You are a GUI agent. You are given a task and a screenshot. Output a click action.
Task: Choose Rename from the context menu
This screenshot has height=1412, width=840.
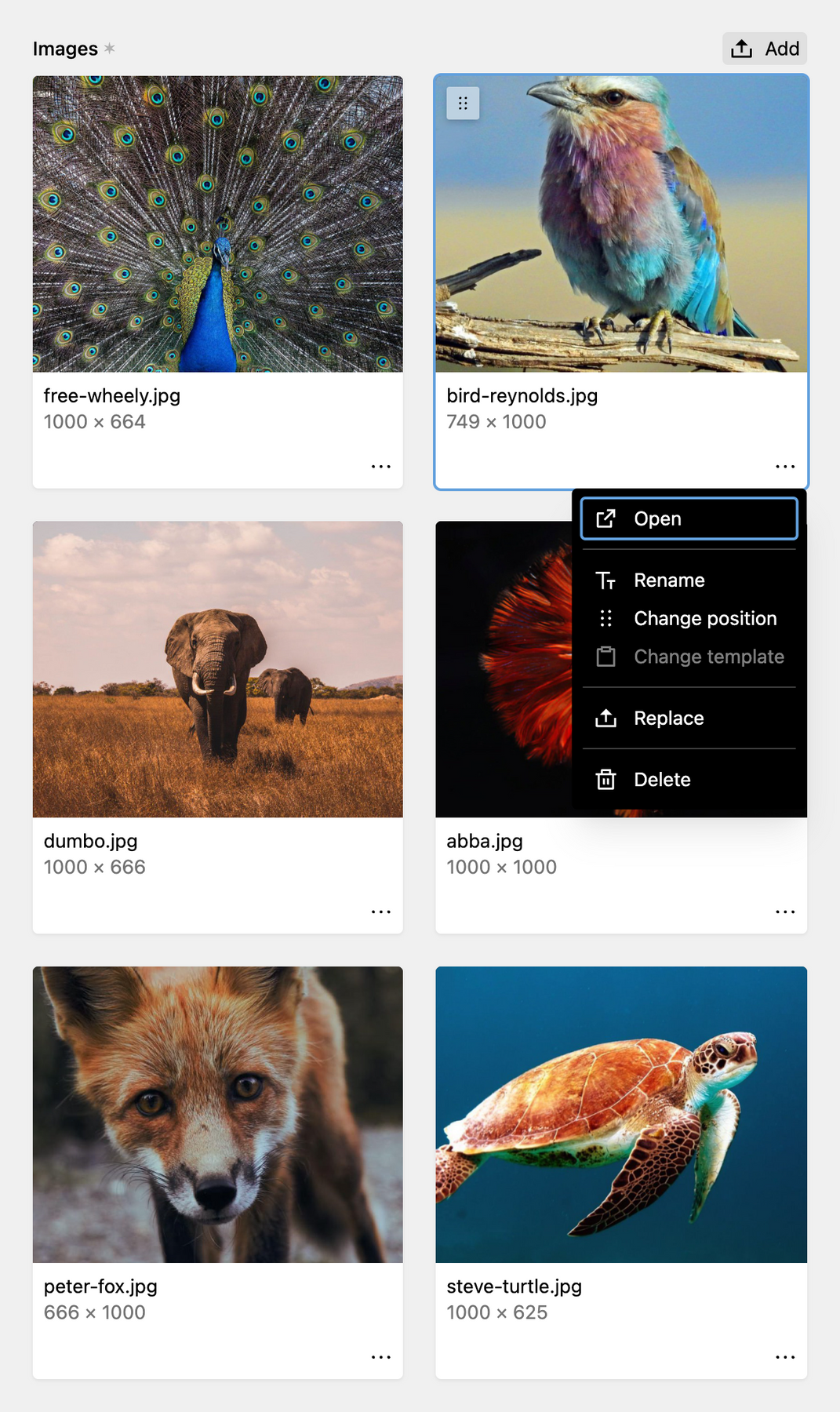[x=689, y=580]
